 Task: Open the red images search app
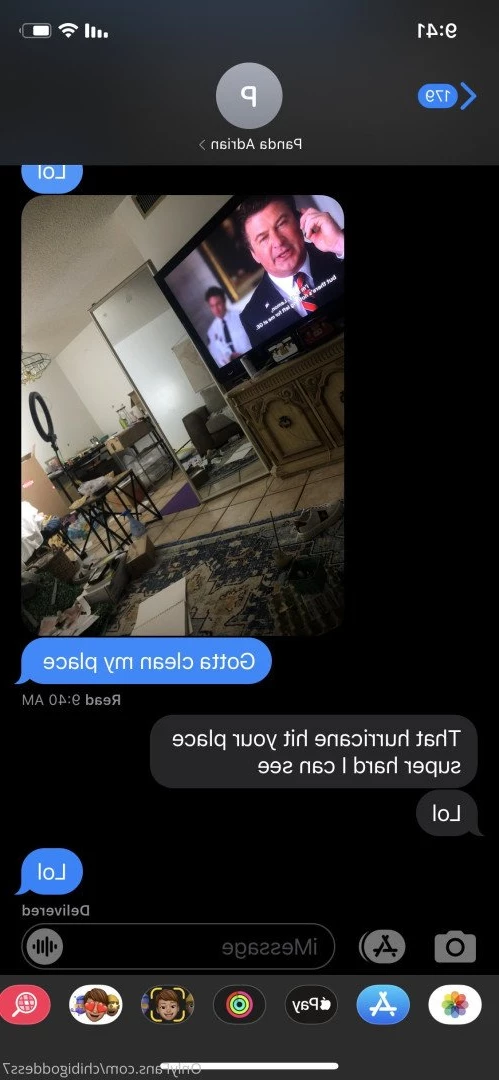coord(26,1004)
